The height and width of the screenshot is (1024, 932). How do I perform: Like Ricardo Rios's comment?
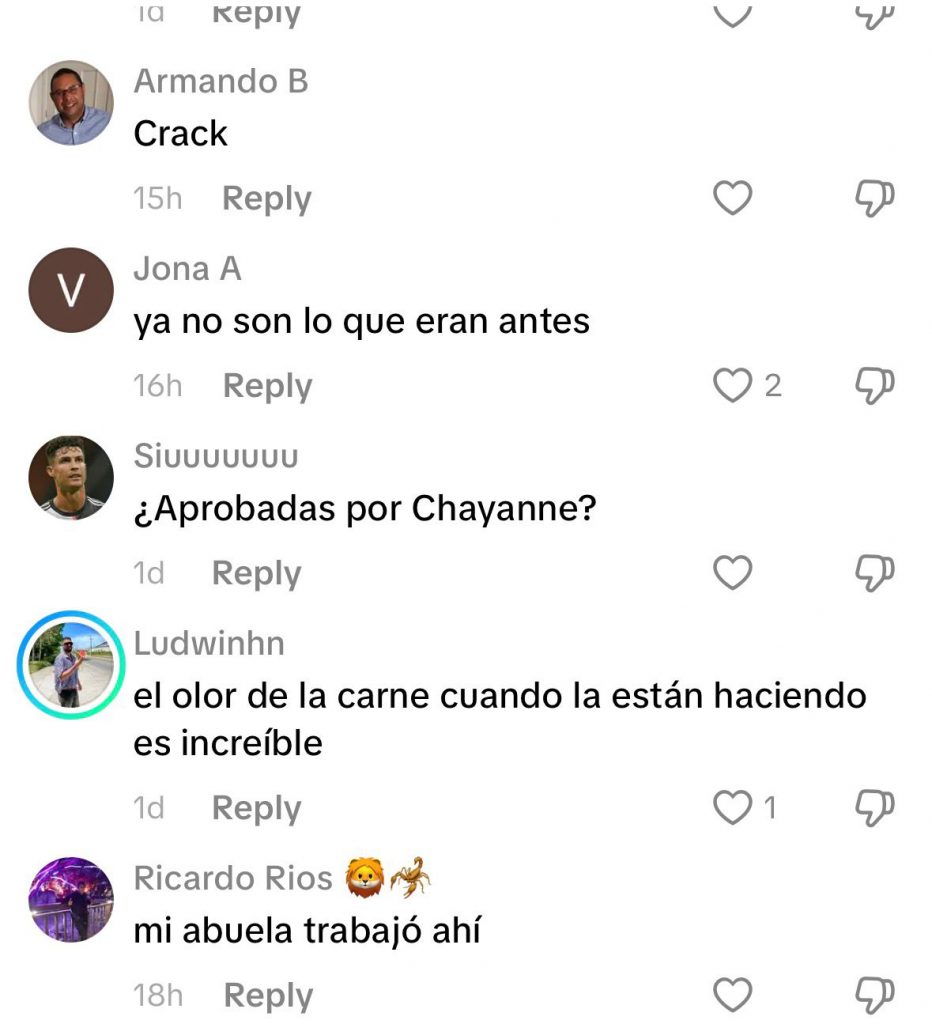pos(732,995)
